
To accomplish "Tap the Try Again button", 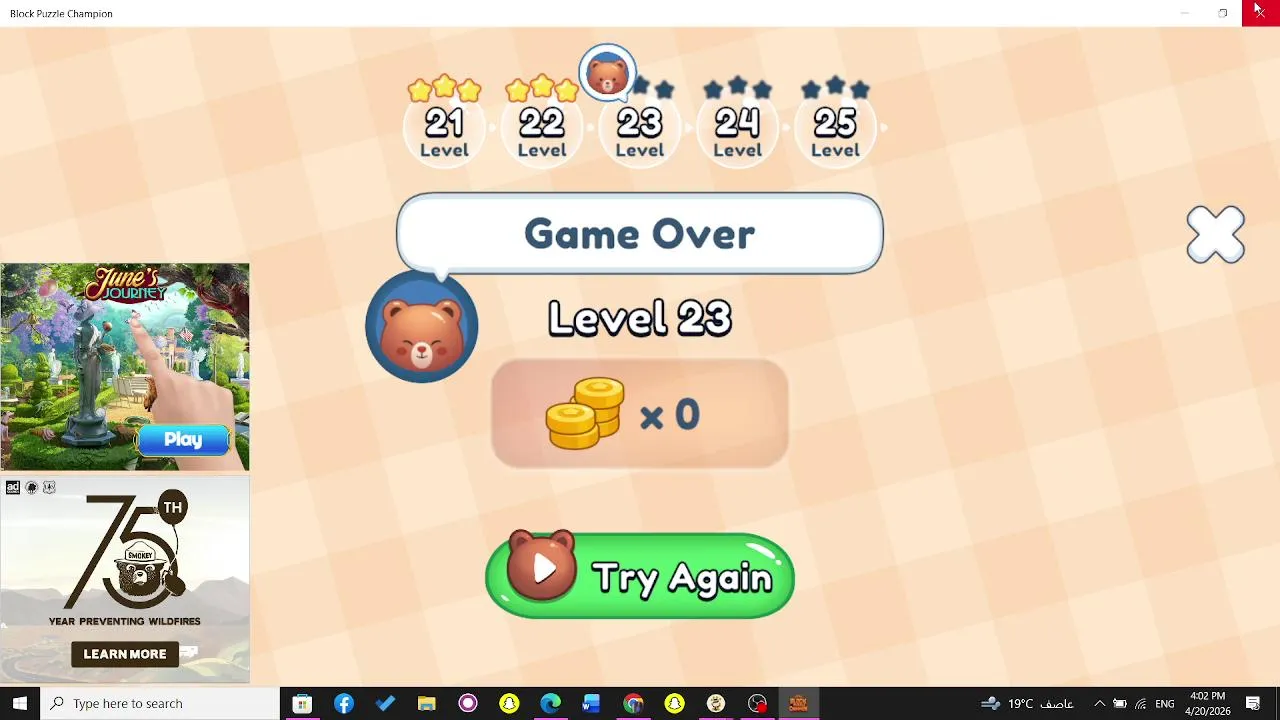I will click(640, 576).
